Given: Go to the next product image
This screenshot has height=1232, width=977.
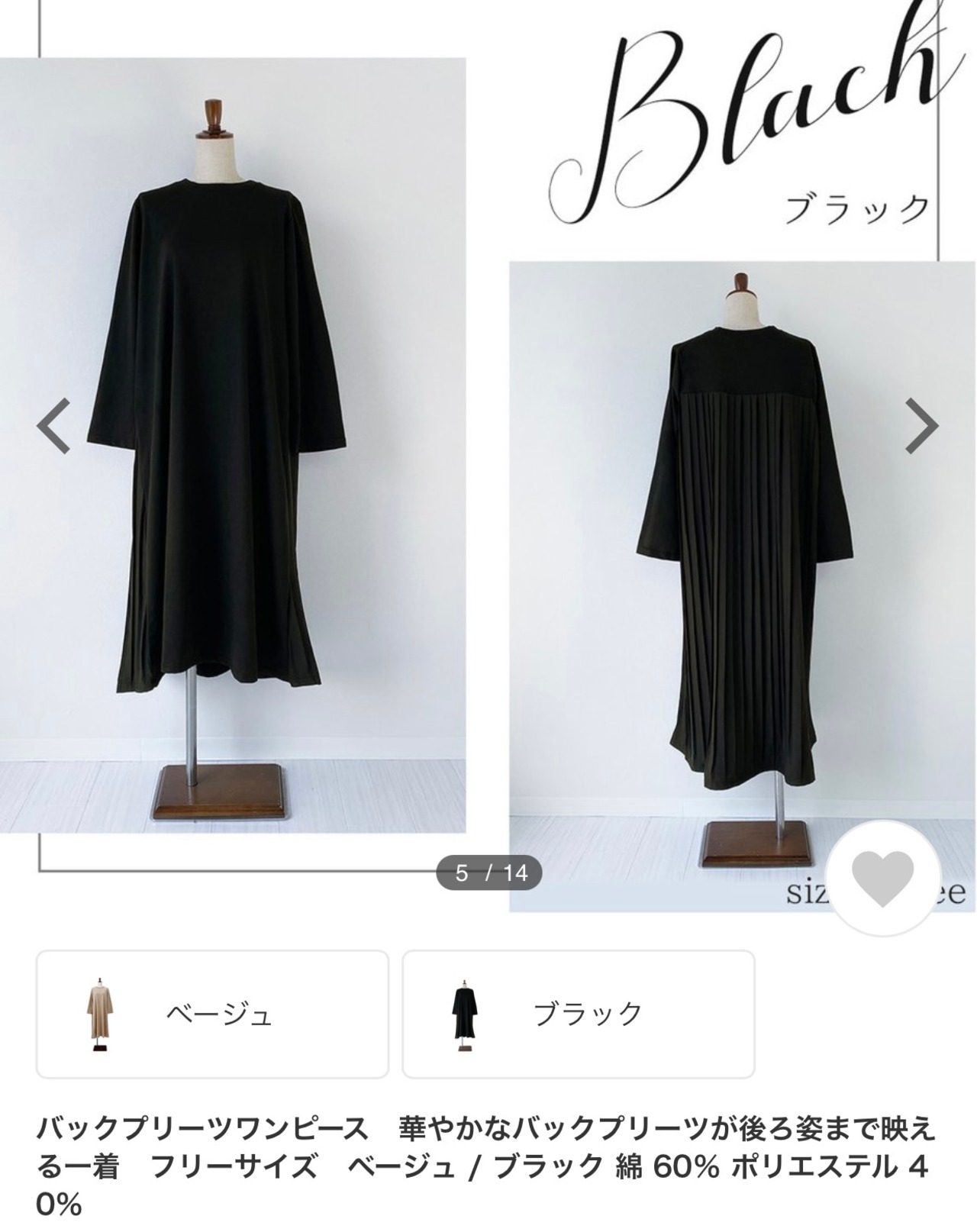Looking at the screenshot, I should [x=921, y=426].
